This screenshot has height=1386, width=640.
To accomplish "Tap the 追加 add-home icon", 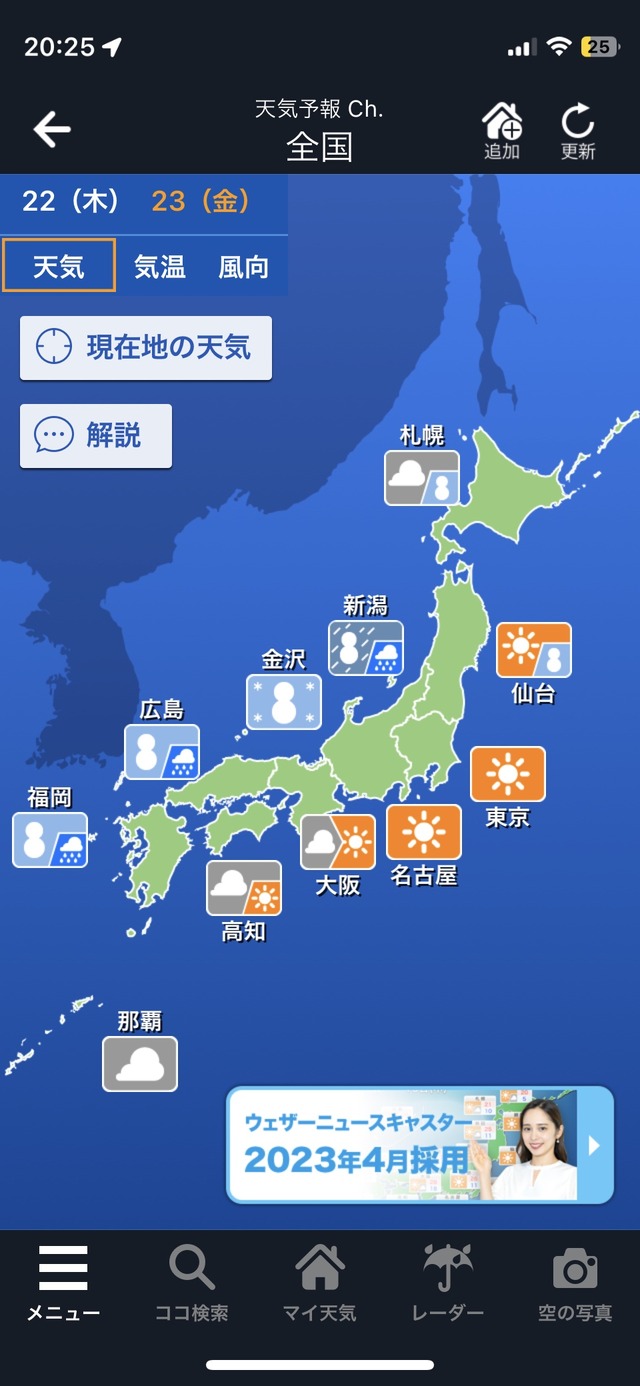I will 502,131.
